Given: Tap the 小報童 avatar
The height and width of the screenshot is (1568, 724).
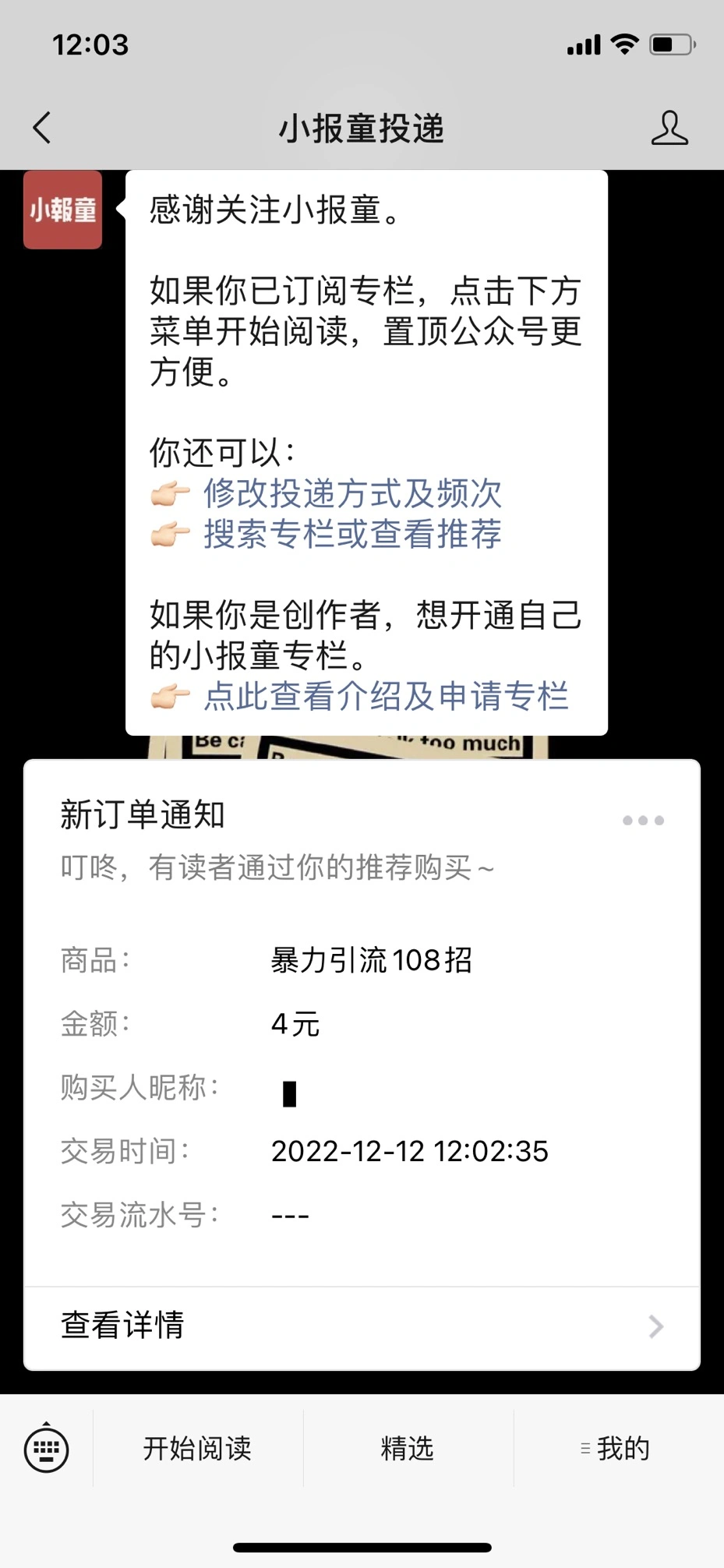Looking at the screenshot, I should click(x=62, y=210).
